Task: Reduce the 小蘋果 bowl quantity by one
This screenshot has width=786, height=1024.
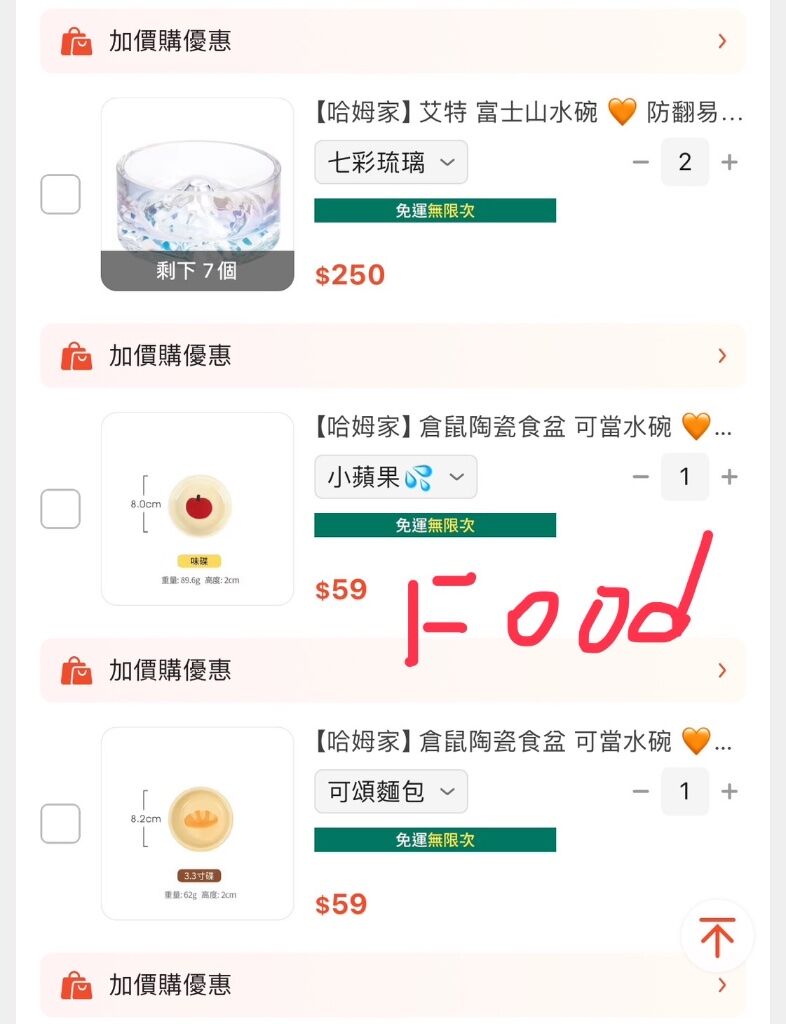Action: 641,477
